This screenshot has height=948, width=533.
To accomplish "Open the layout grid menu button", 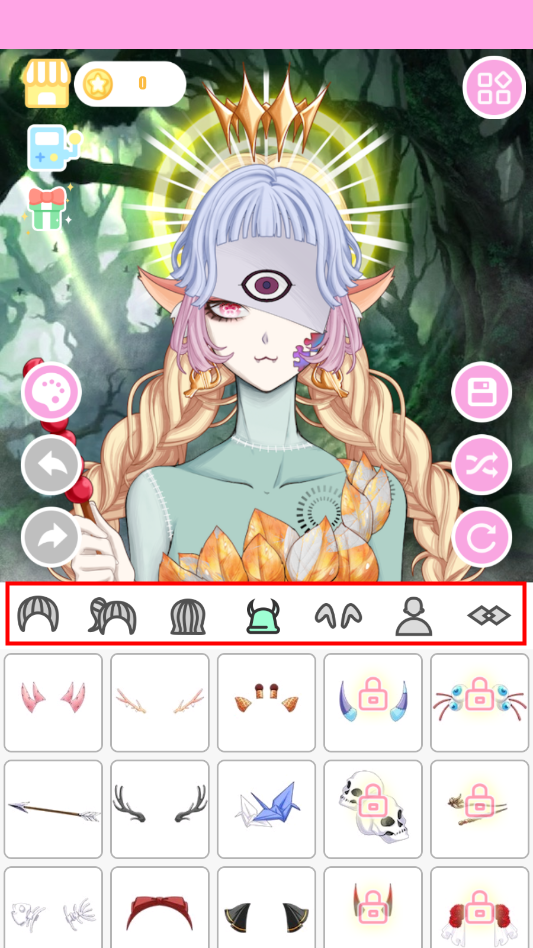I will (x=494, y=88).
